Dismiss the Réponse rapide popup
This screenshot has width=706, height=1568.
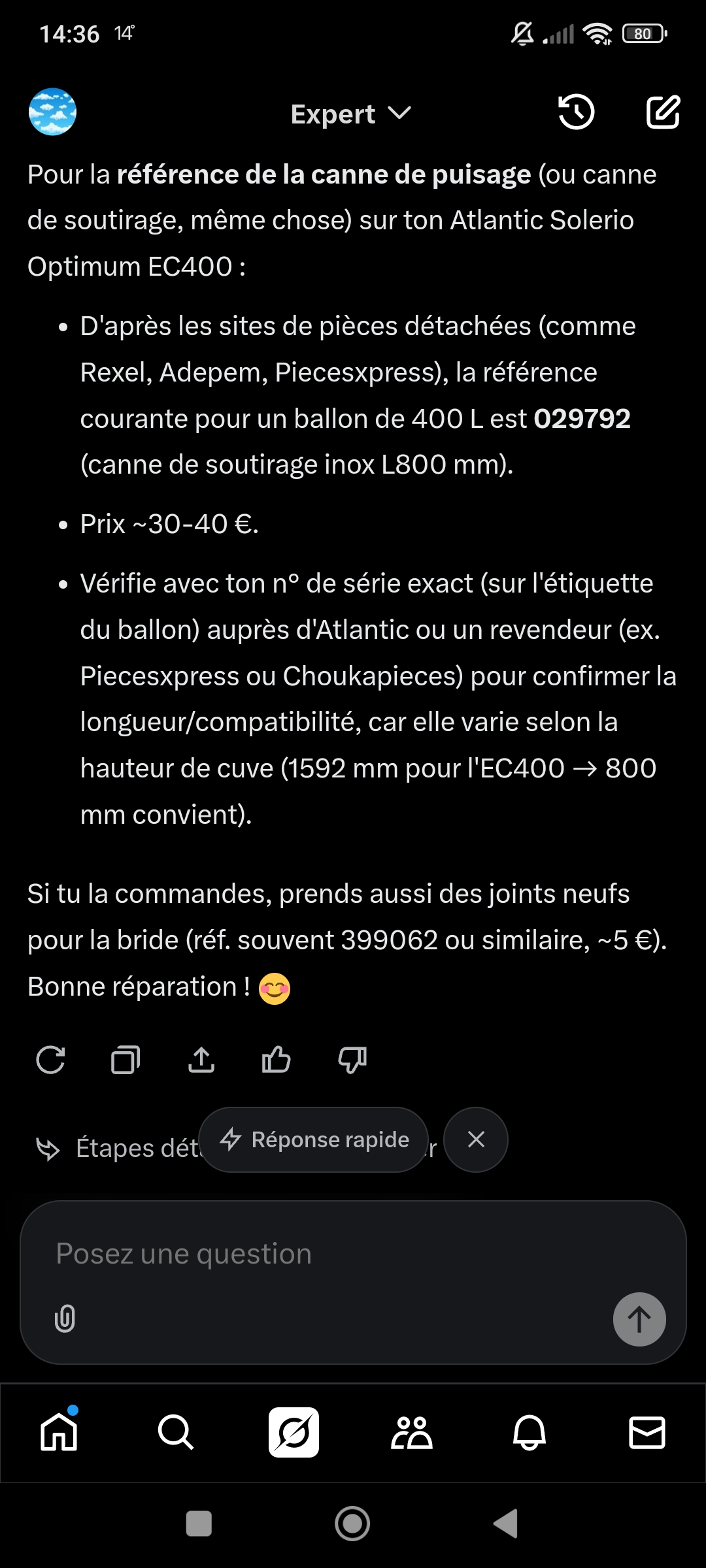point(476,1139)
